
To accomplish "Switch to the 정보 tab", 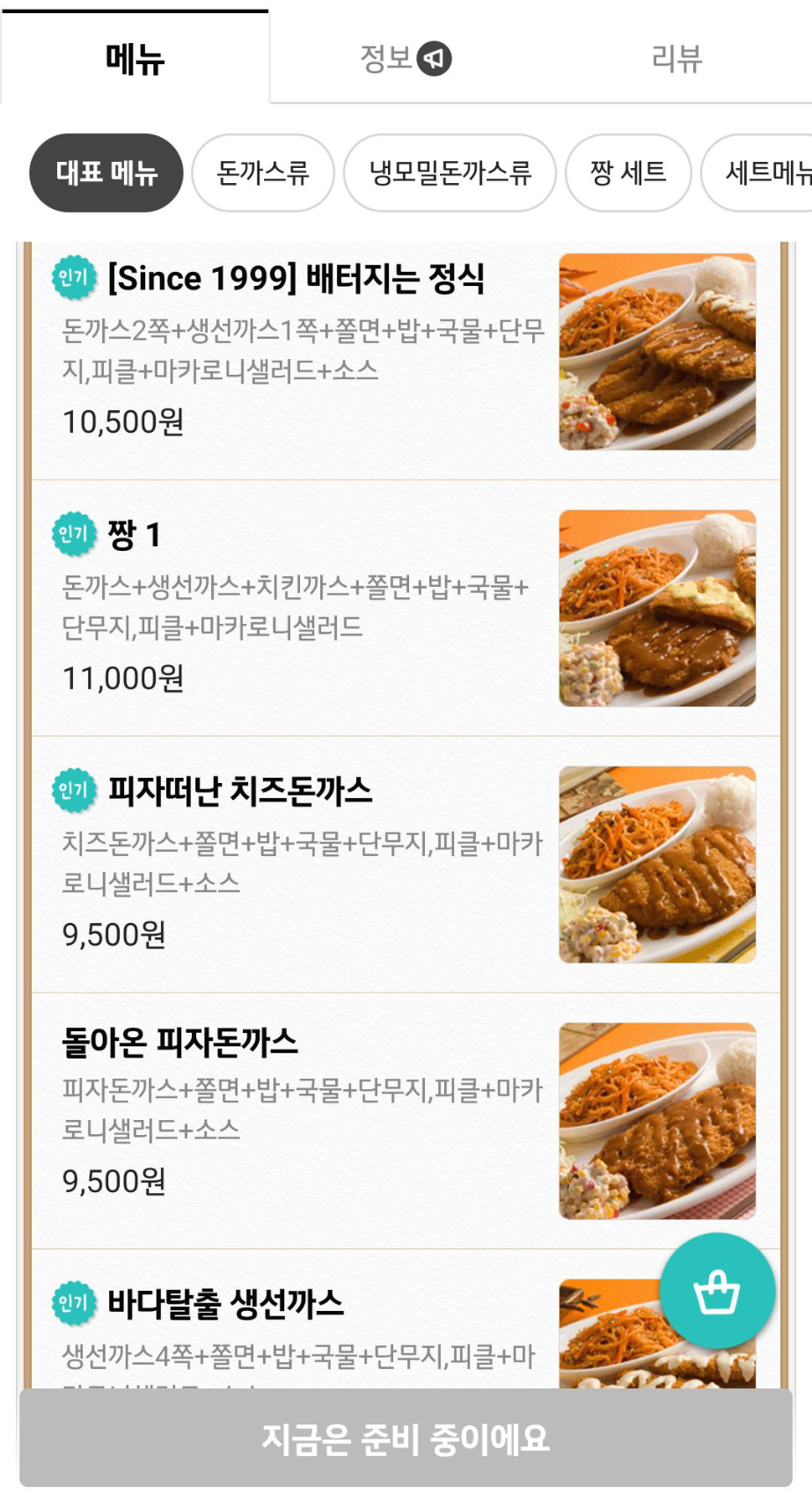I will tap(405, 59).
